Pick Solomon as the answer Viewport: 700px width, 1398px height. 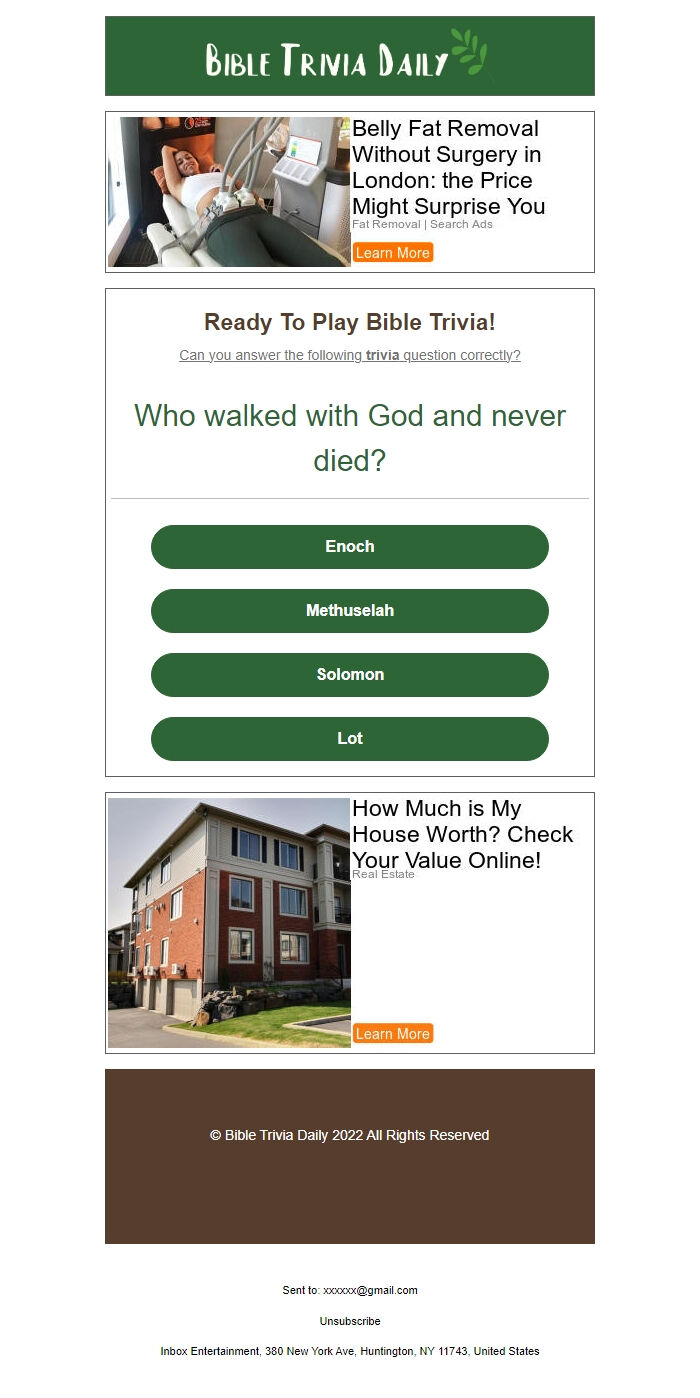point(350,675)
